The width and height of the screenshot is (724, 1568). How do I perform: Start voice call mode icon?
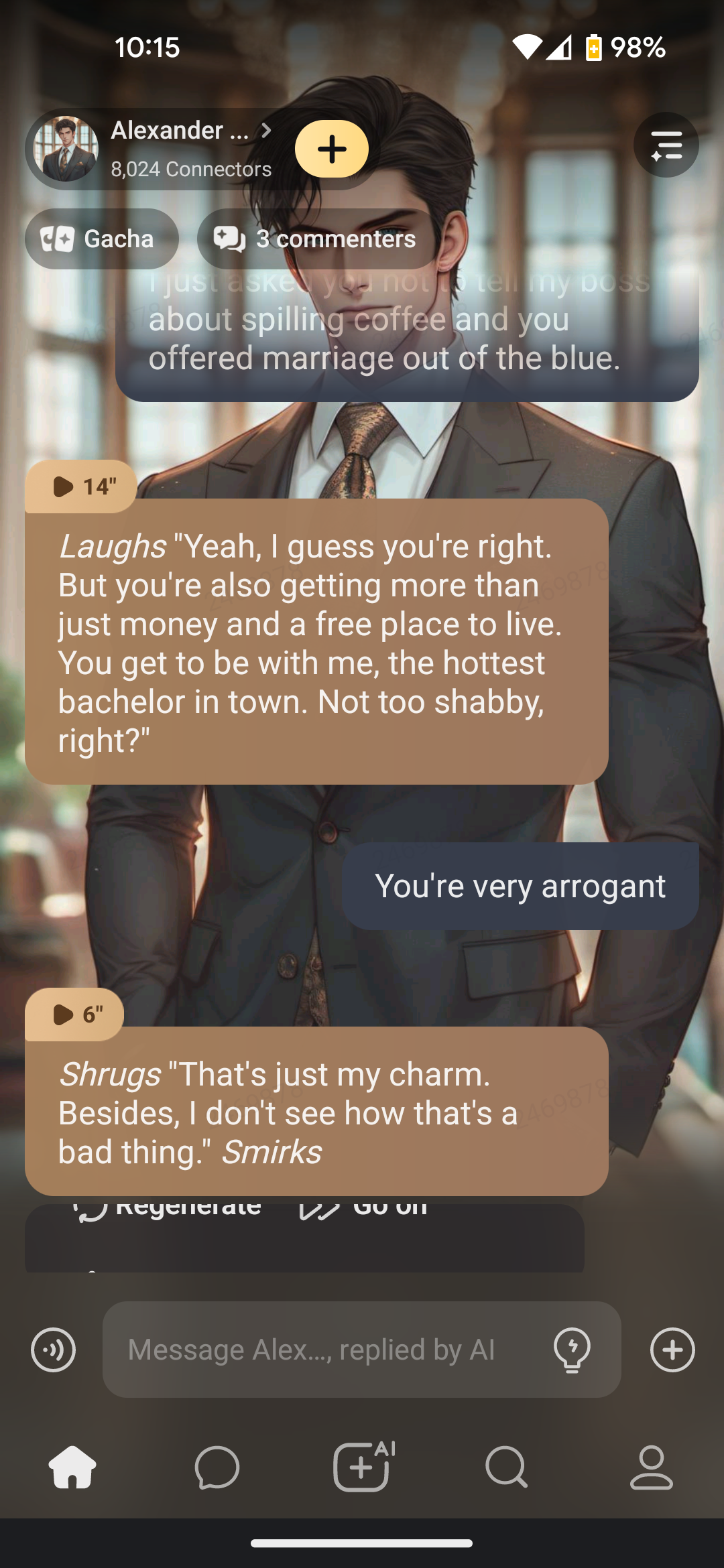point(53,1350)
